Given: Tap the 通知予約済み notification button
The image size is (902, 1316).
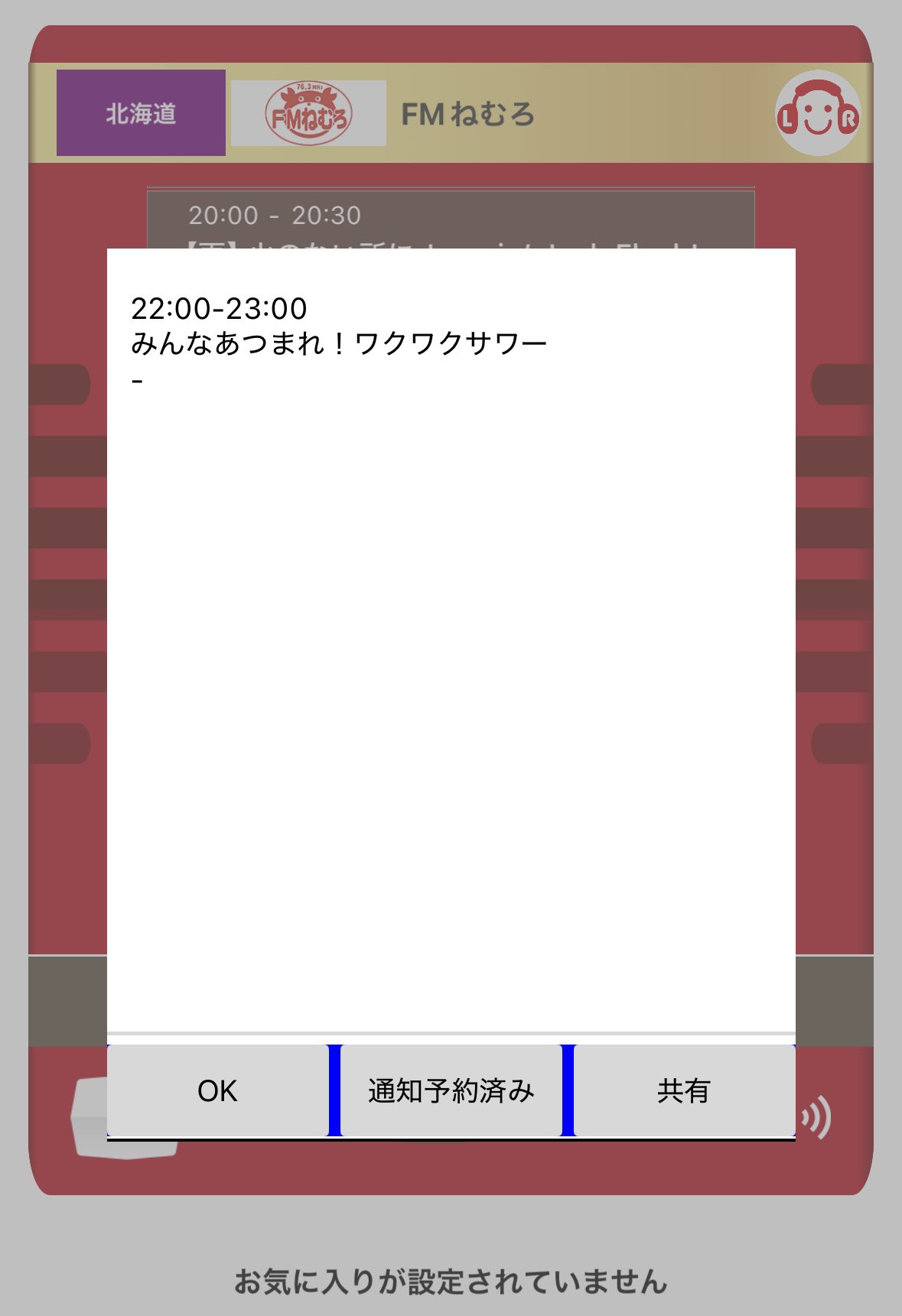Looking at the screenshot, I should pos(451,1090).
